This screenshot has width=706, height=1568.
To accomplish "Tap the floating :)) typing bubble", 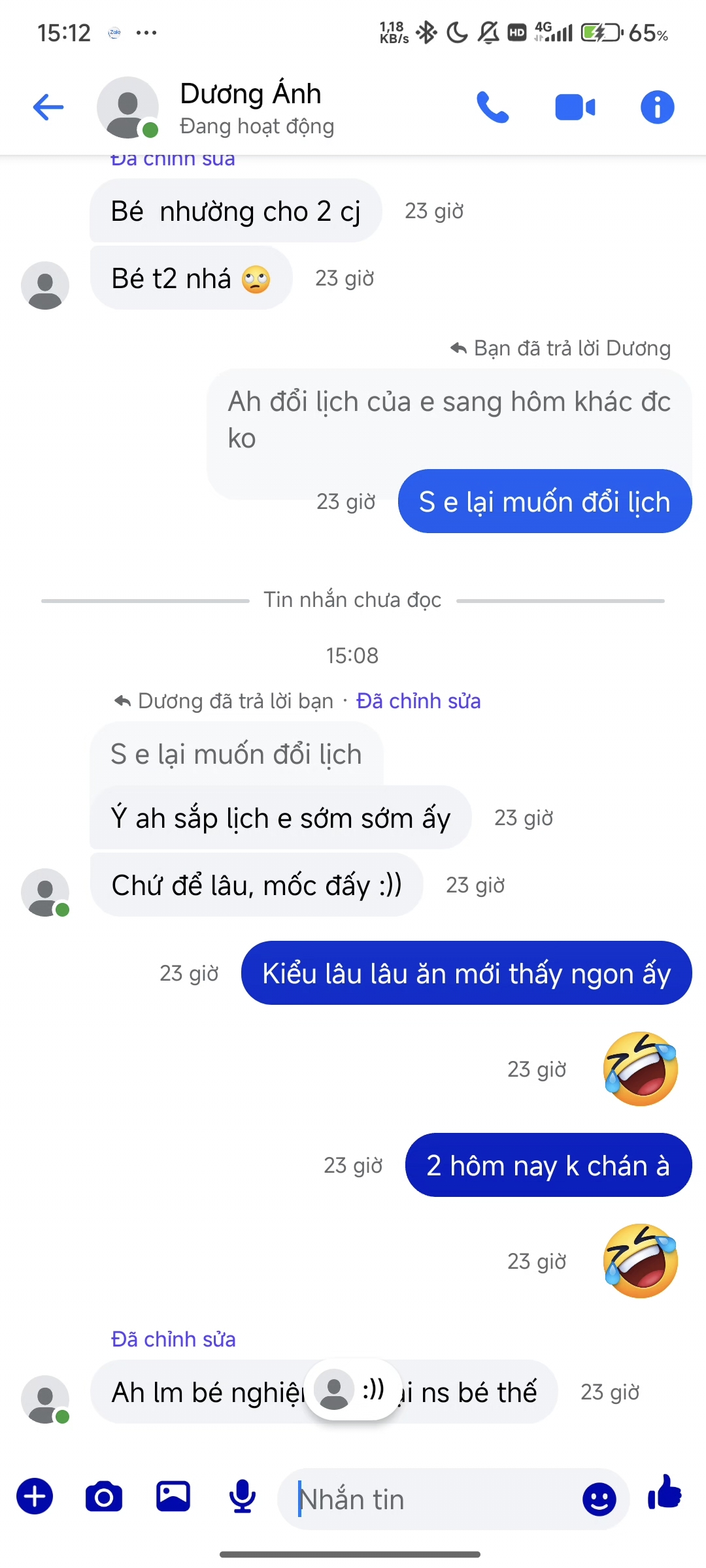I will click(353, 1389).
